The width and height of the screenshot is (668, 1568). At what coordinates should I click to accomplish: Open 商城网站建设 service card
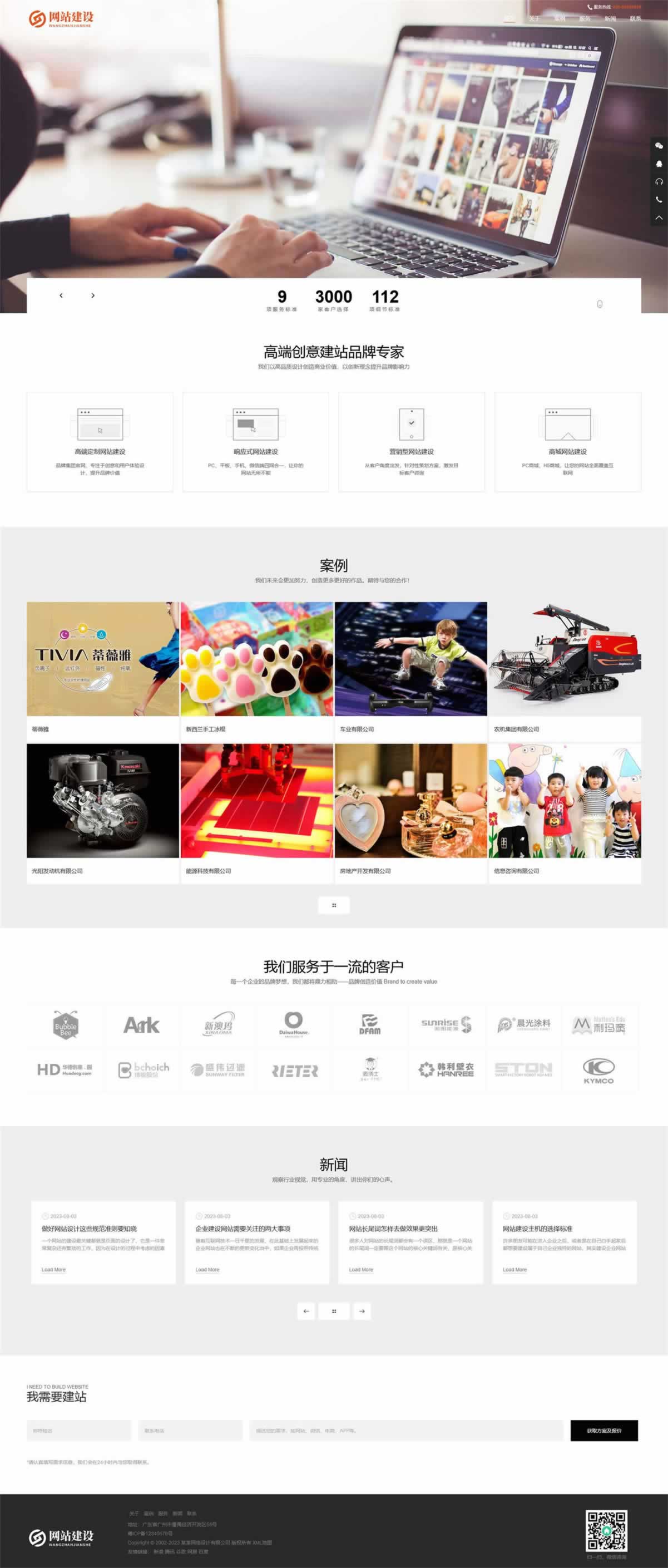tap(568, 441)
